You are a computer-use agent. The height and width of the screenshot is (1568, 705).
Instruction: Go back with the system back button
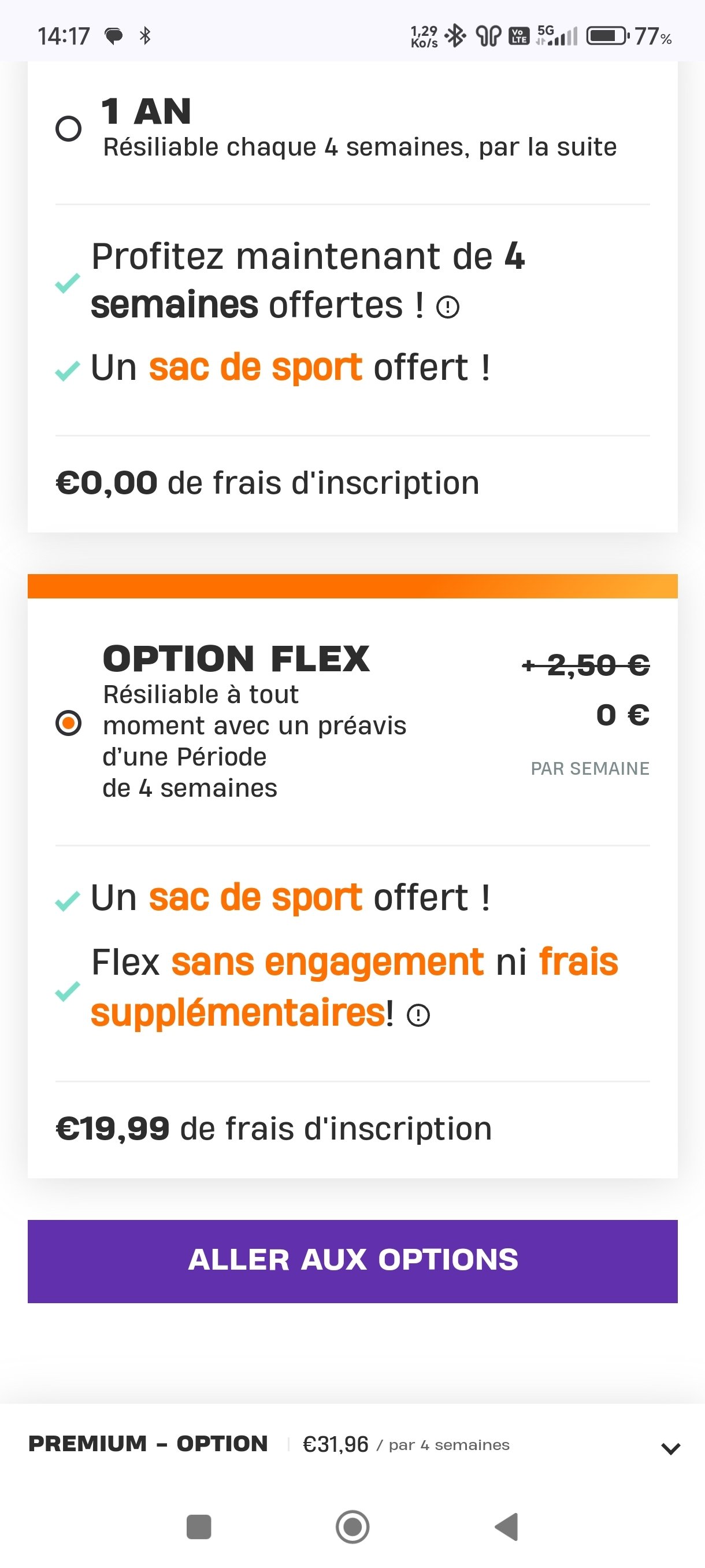(x=506, y=1526)
